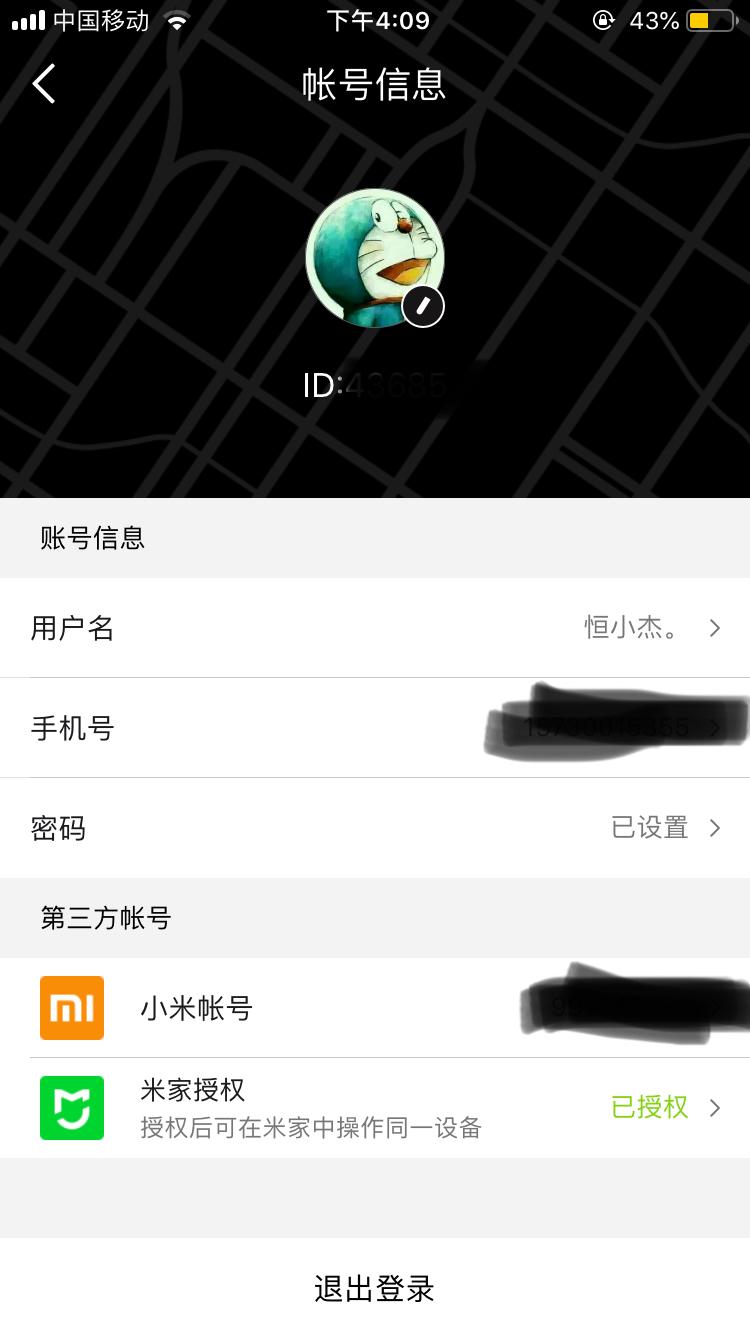Click the 已设置 password status label
The width and height of the screenshot is (750, 1334).
click(x=650, y=828)
